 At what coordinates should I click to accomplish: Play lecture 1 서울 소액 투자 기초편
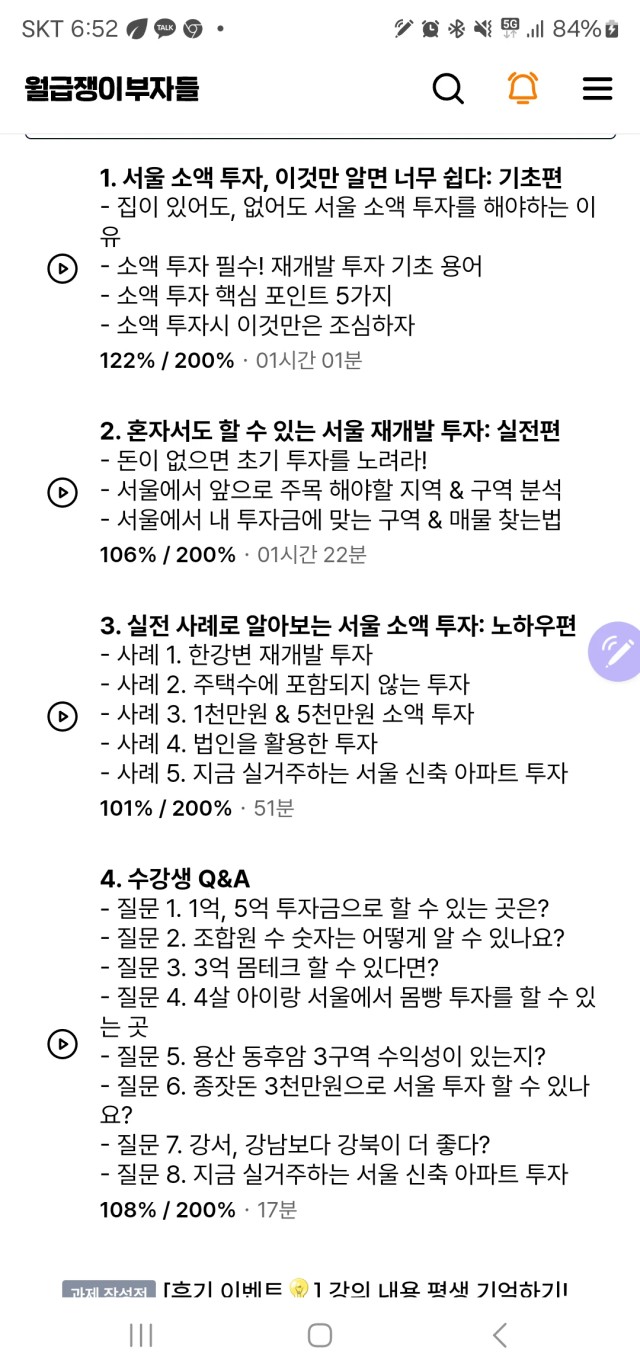[x=62, y=268]
